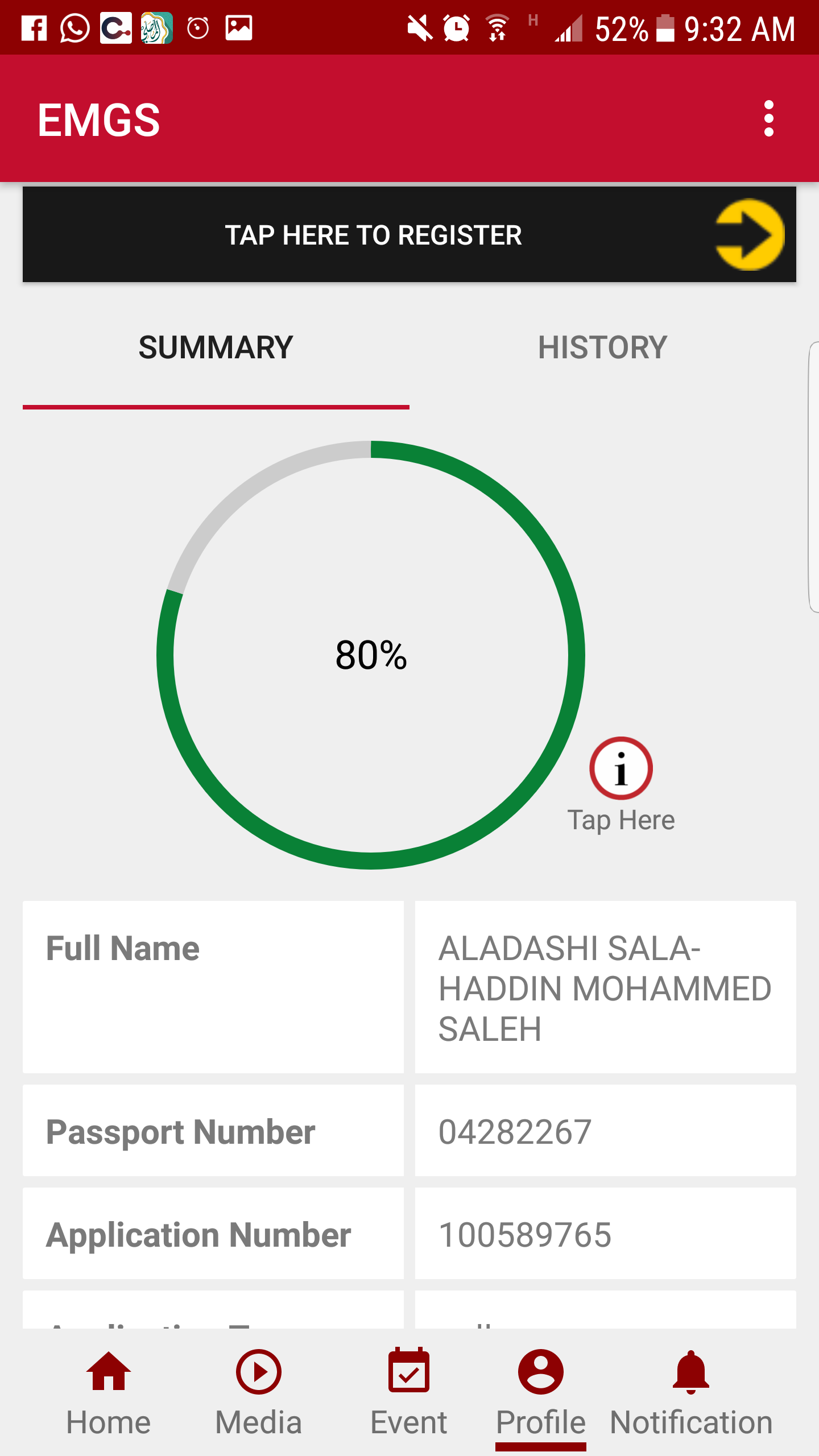Select the Summary tab
This screenshot has width=819, height=1456.
tap(216, 348)
